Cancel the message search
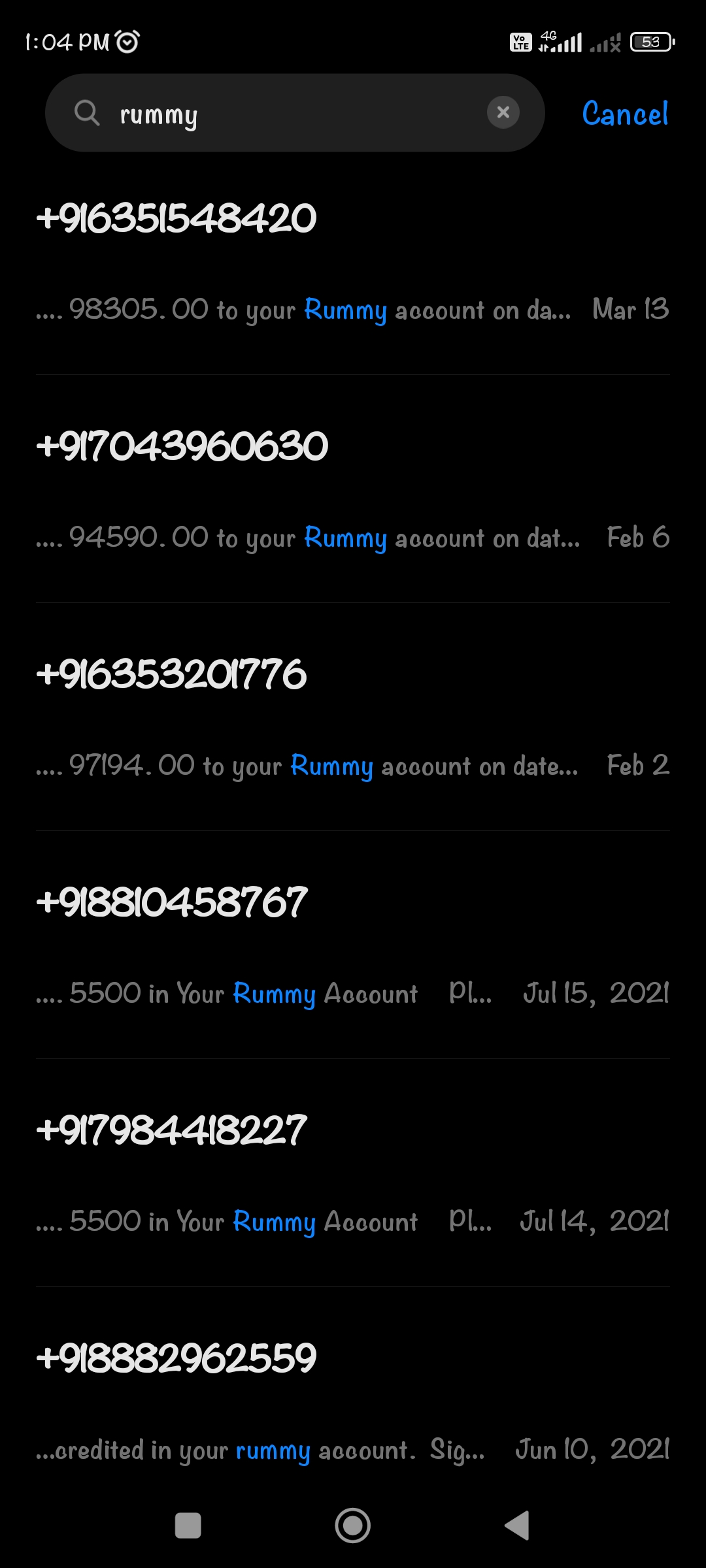This screenshot has height=1568, width=706. (x=624, y=114)
